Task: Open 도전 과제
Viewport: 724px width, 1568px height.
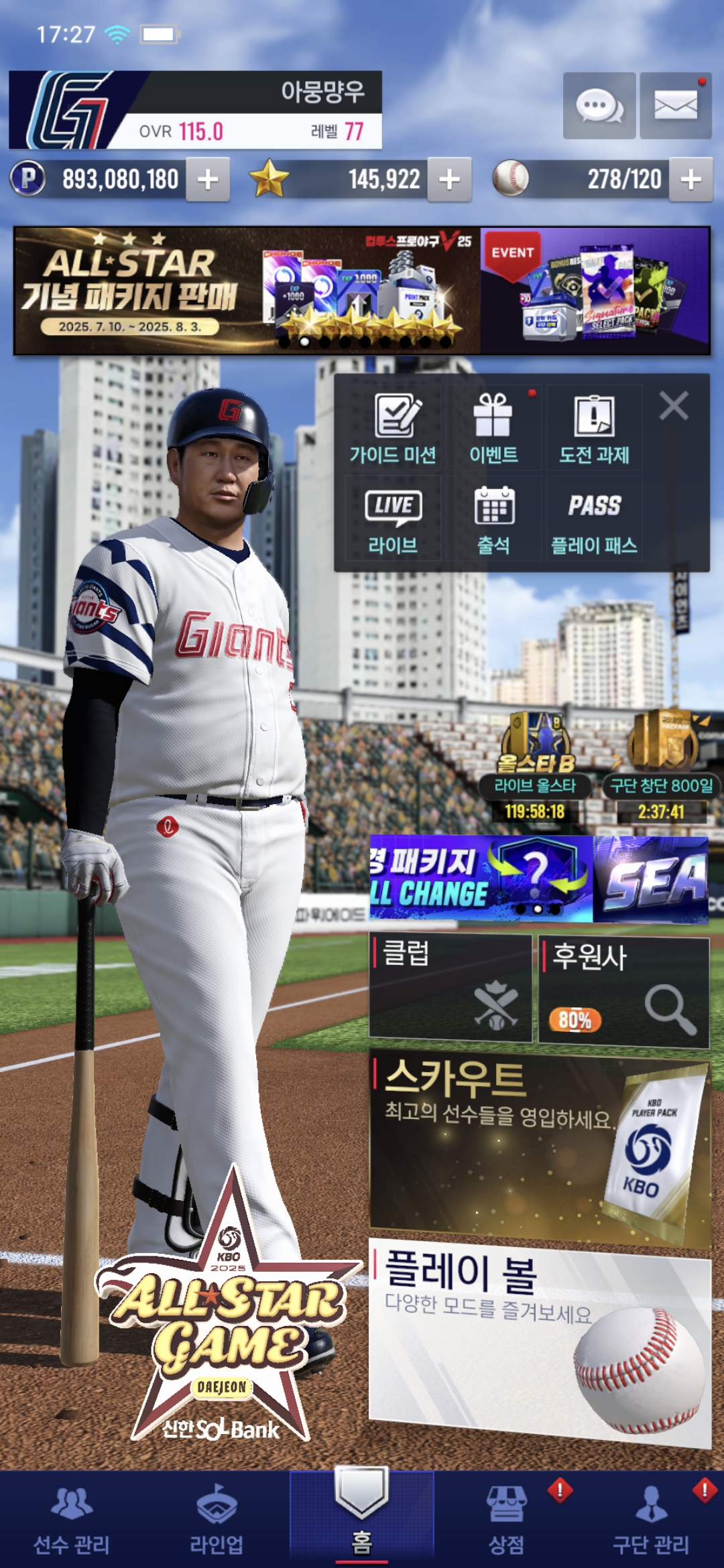Action: pyautogui.click(x=594, y=429)
